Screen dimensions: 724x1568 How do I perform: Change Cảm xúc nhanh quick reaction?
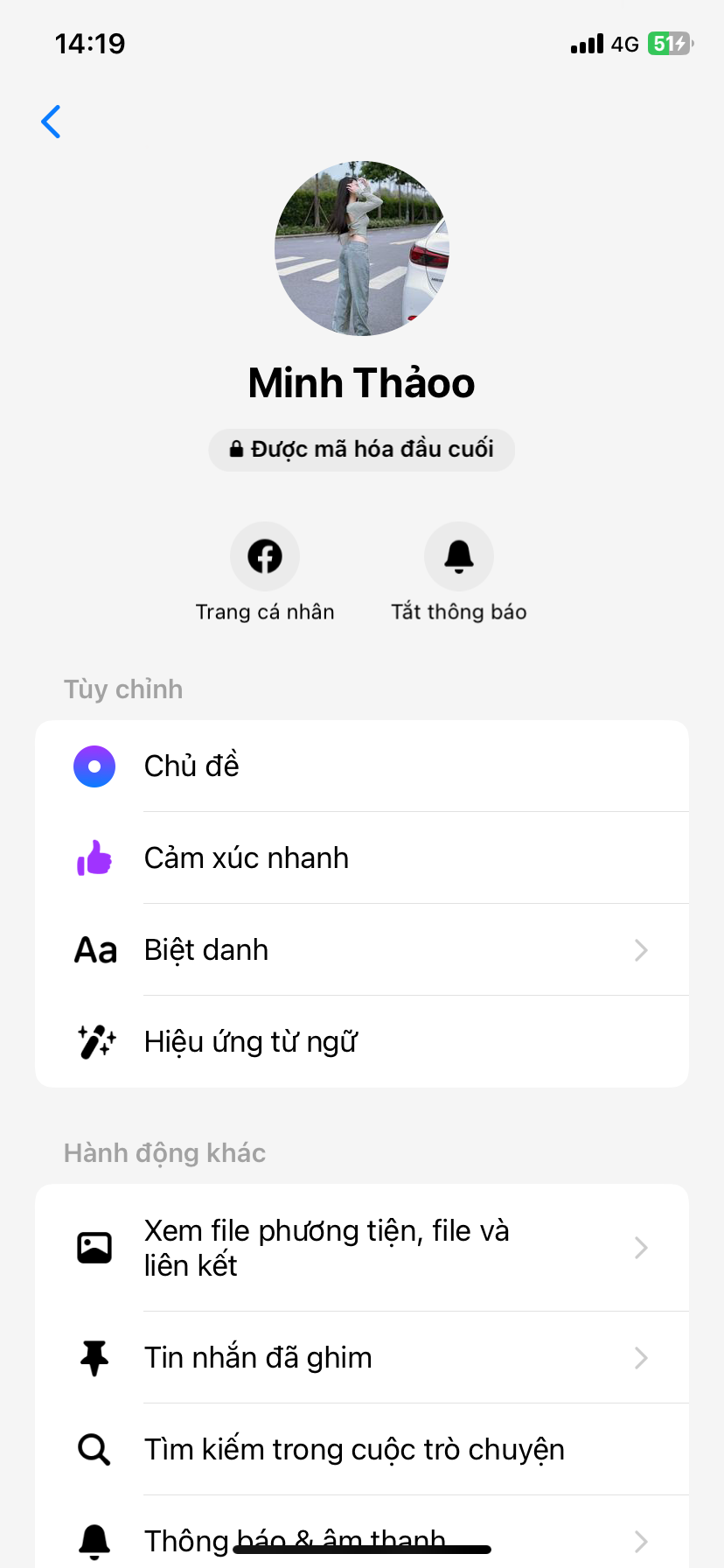(x=362, y=858)
